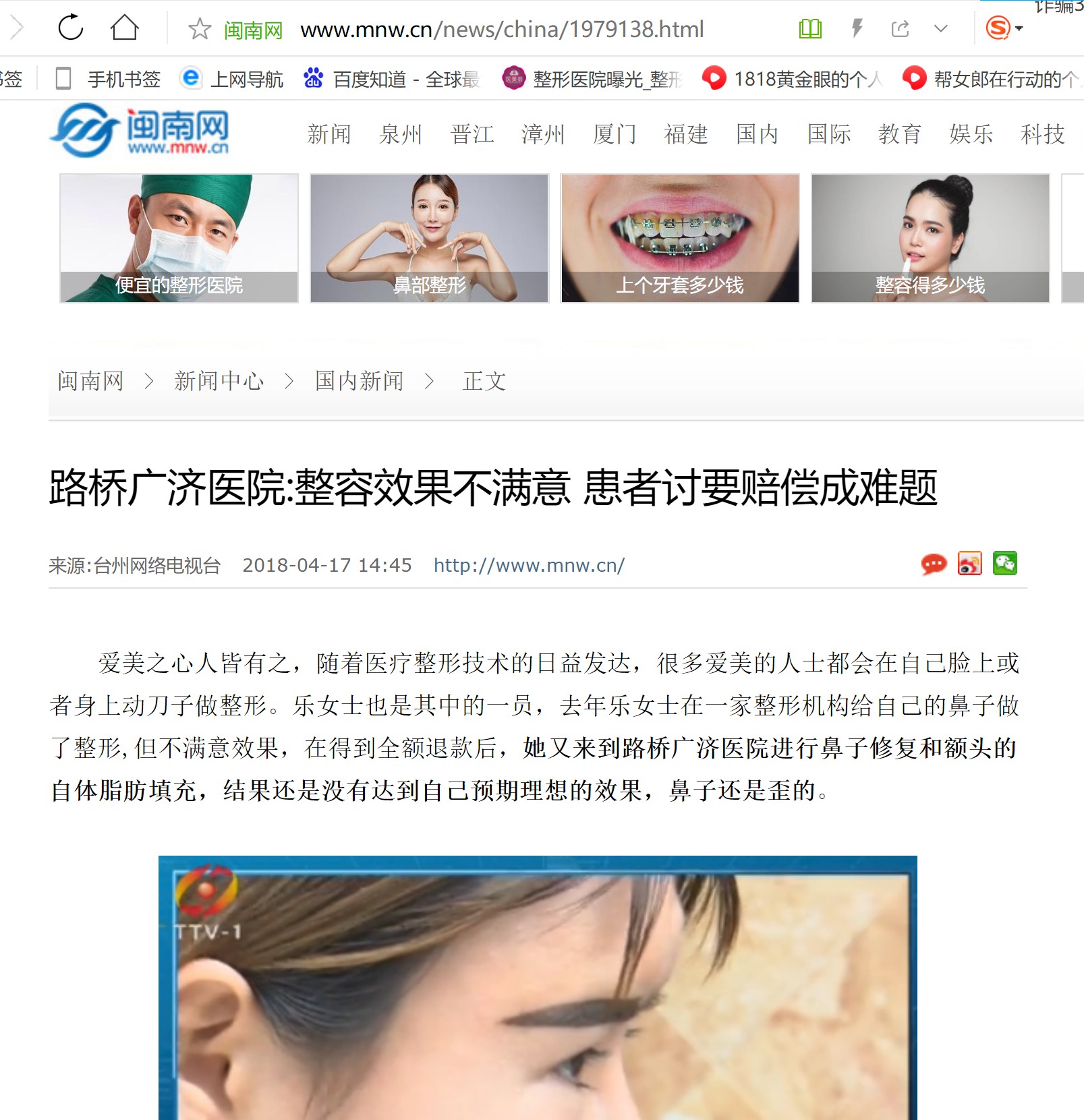Open the 整容得多少钱 ad tile
Screen dimensions: 1084x1120
point(930,238)
